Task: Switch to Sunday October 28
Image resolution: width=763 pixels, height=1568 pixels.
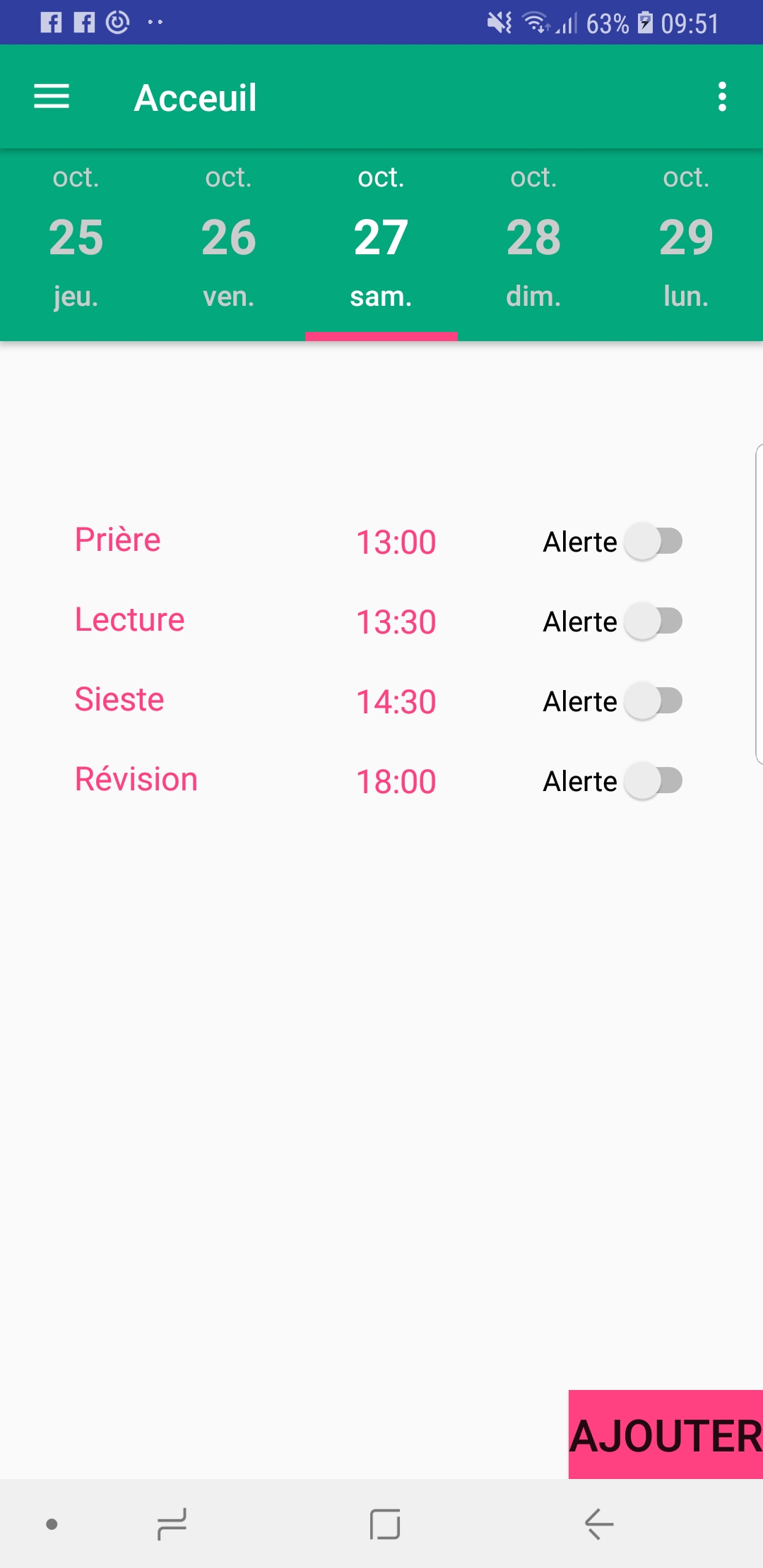Action: [x=533, y=237]
